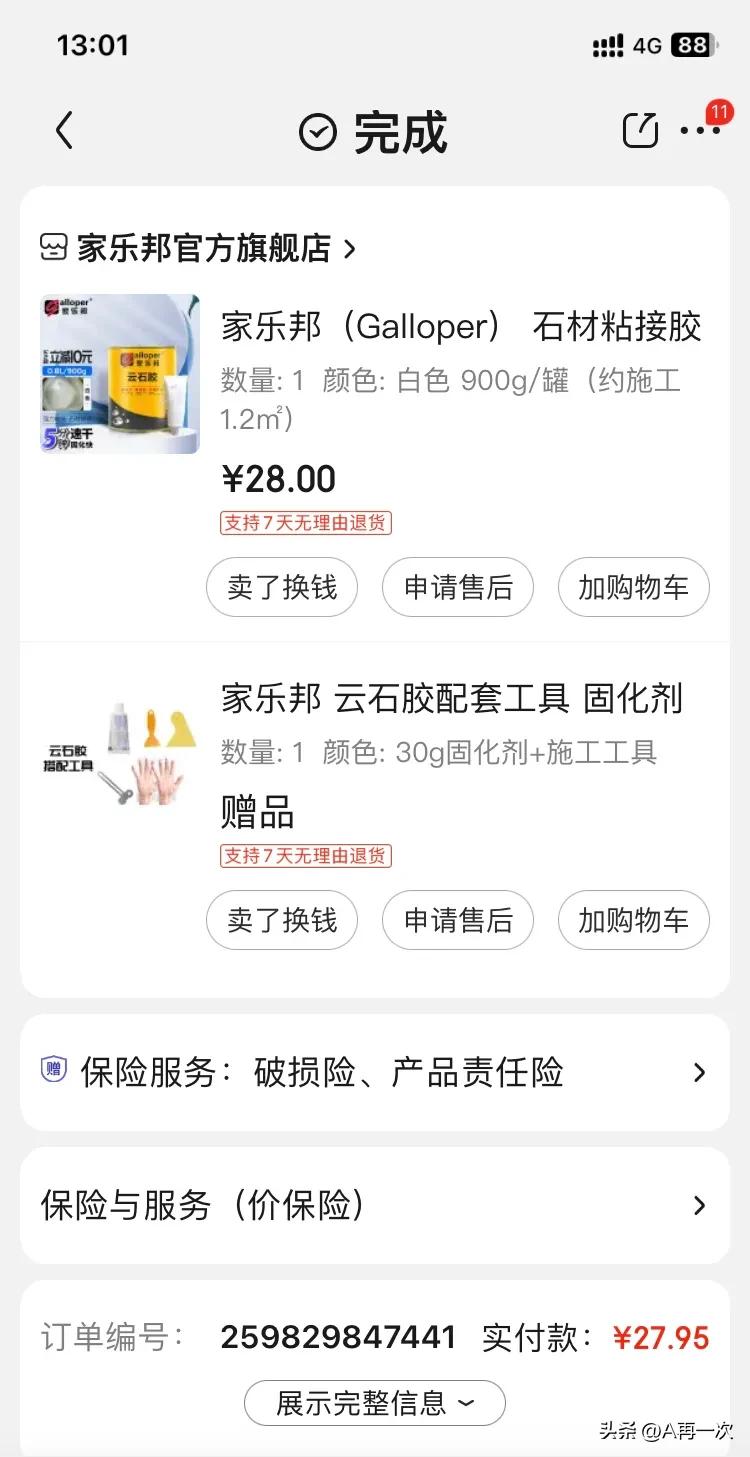Tap the order number 259829847441
750x1457 pixels.
point(338,1337)
